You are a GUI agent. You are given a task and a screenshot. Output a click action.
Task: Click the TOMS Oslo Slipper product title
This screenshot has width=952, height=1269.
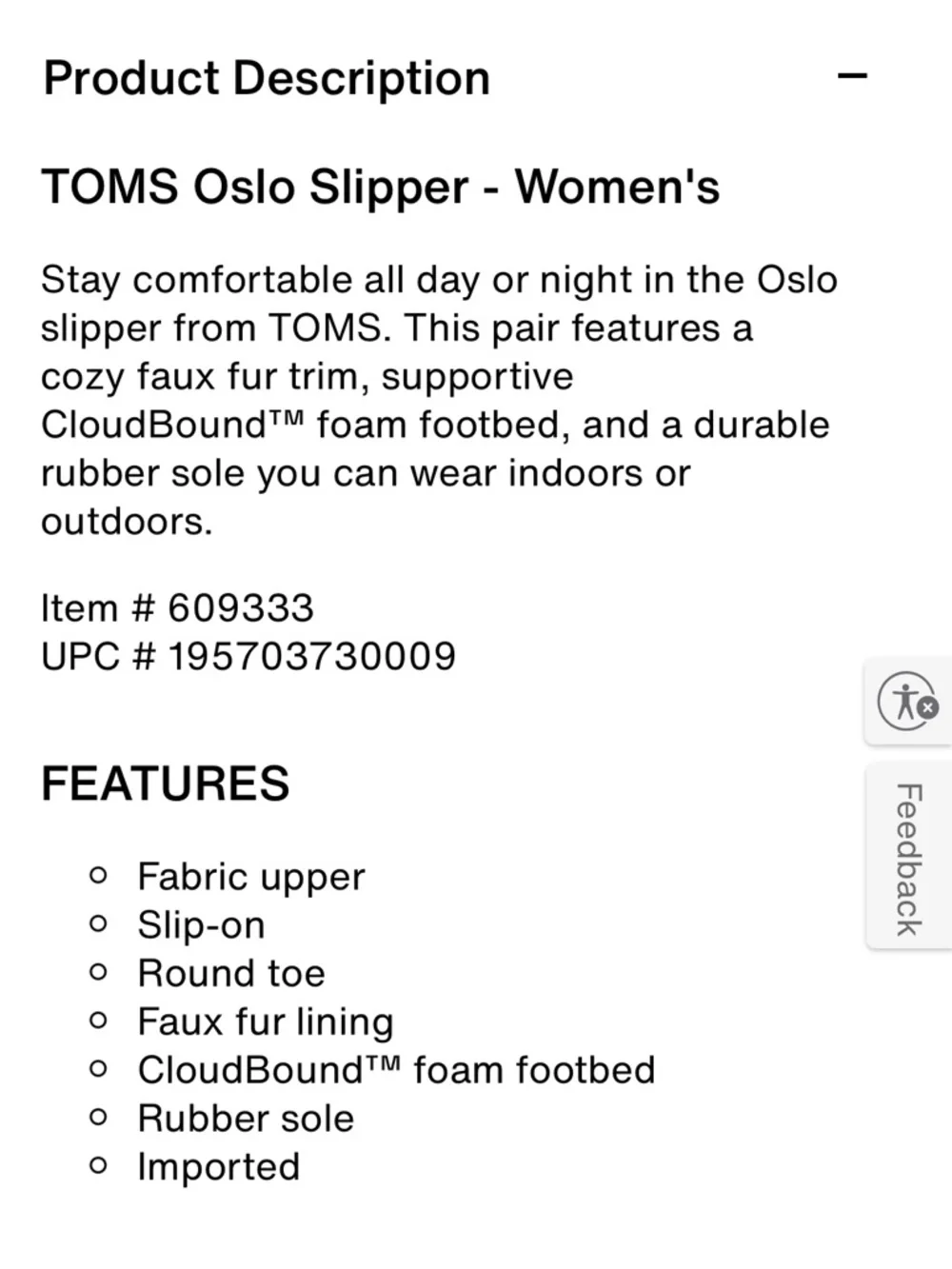pyautogui.click(x=381, y=187)
